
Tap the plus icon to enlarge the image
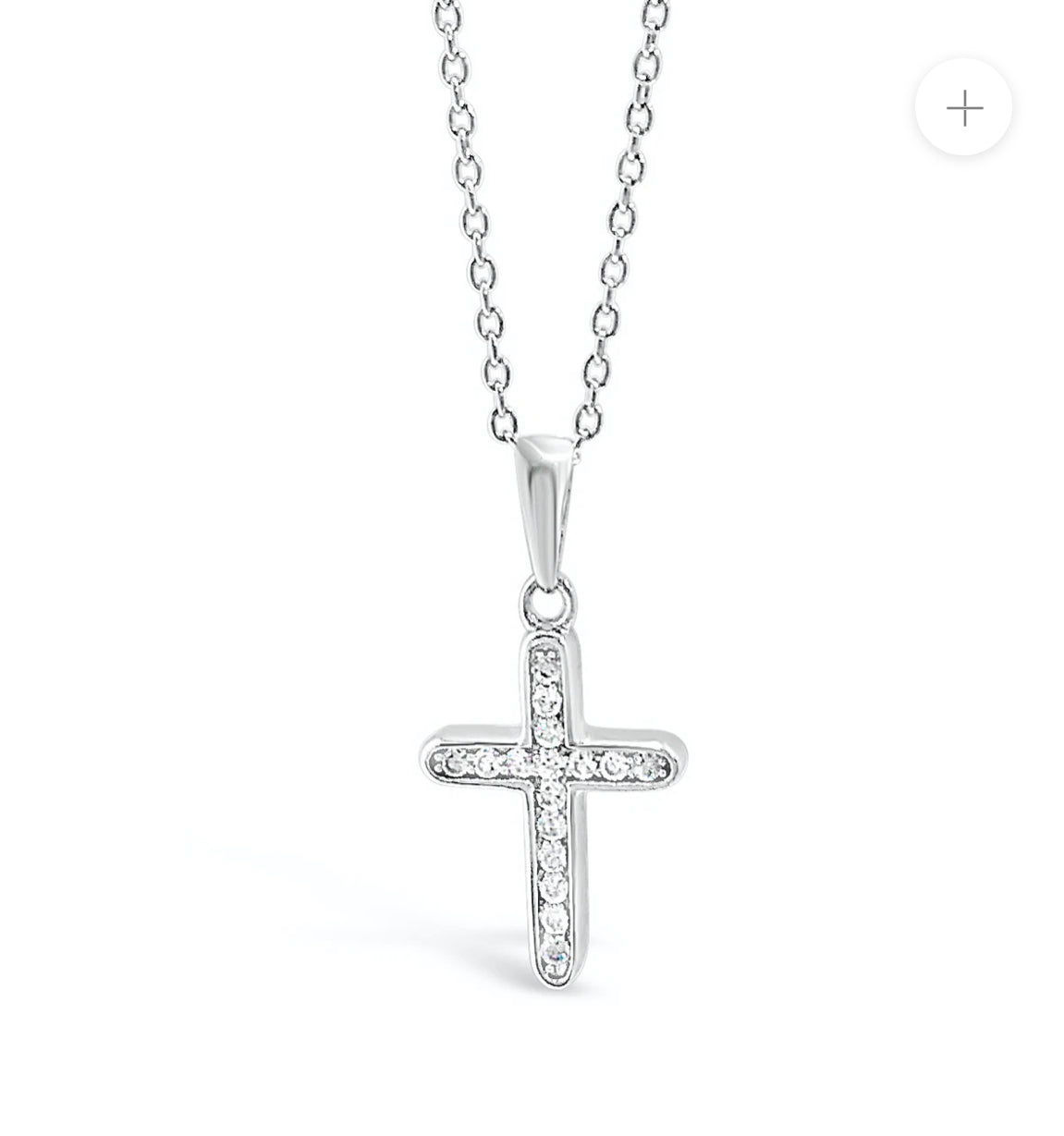[963, 108]
